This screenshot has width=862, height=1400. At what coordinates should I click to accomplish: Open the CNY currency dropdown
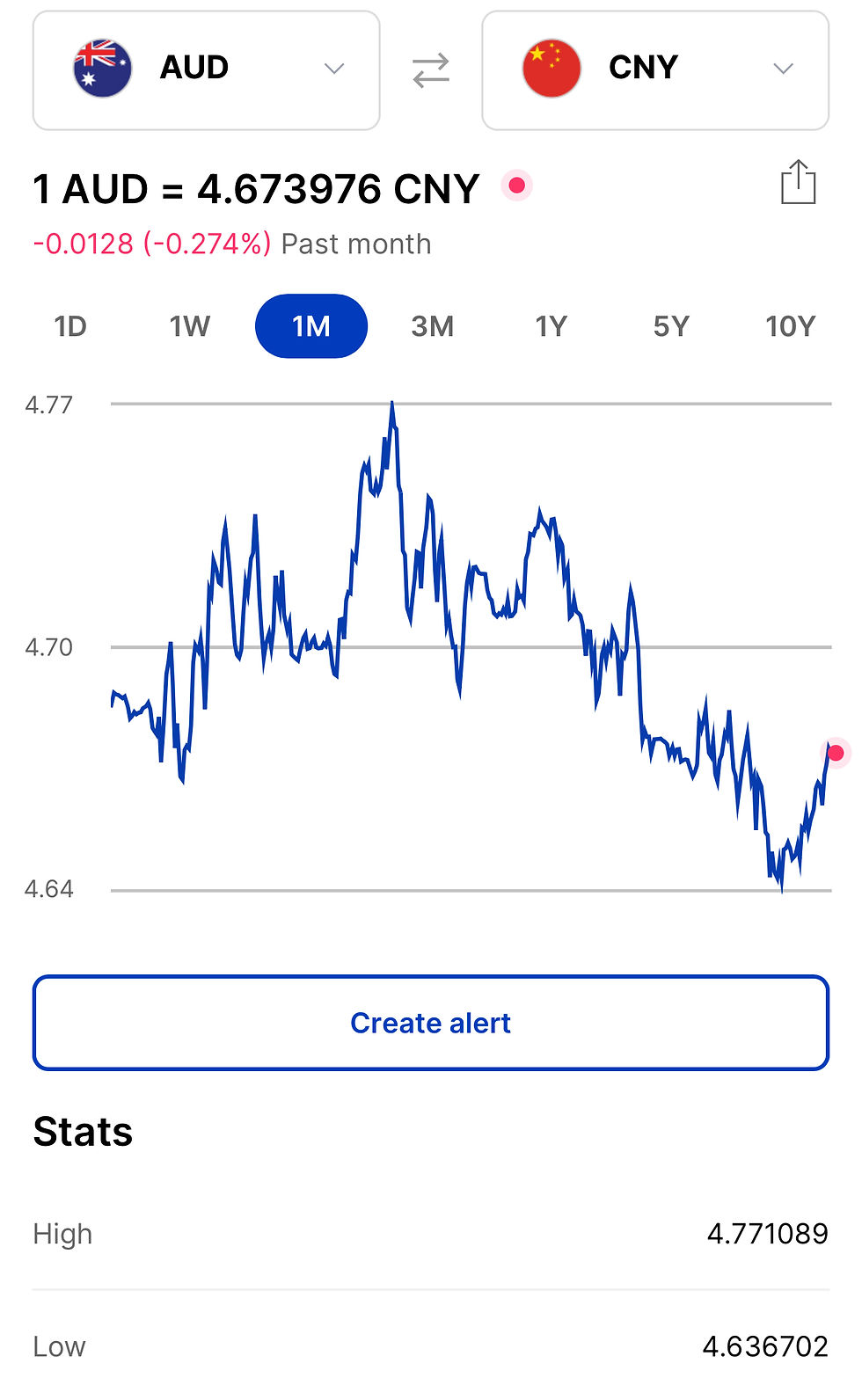654,70
